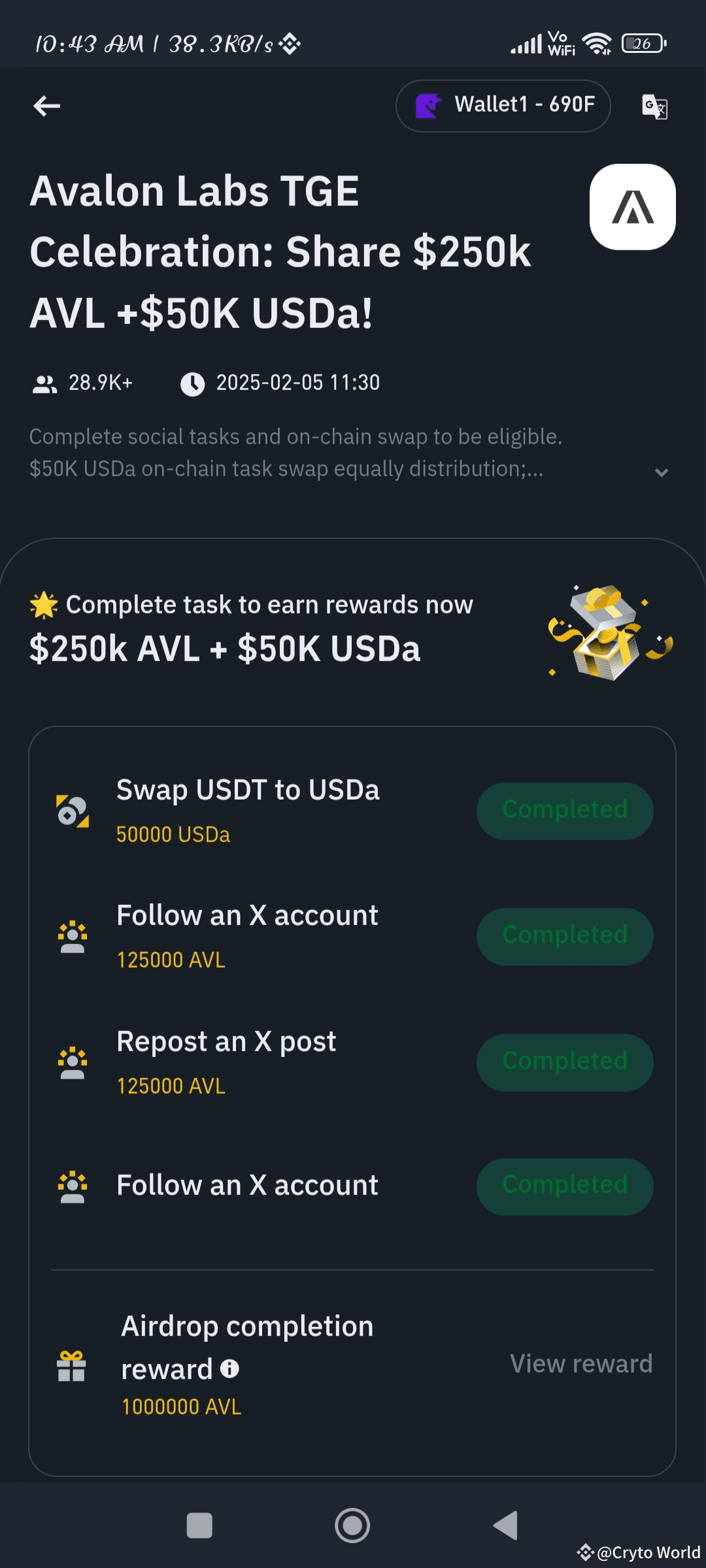Tap Completed button for Swap USDT to USDa

coord(565,811)
